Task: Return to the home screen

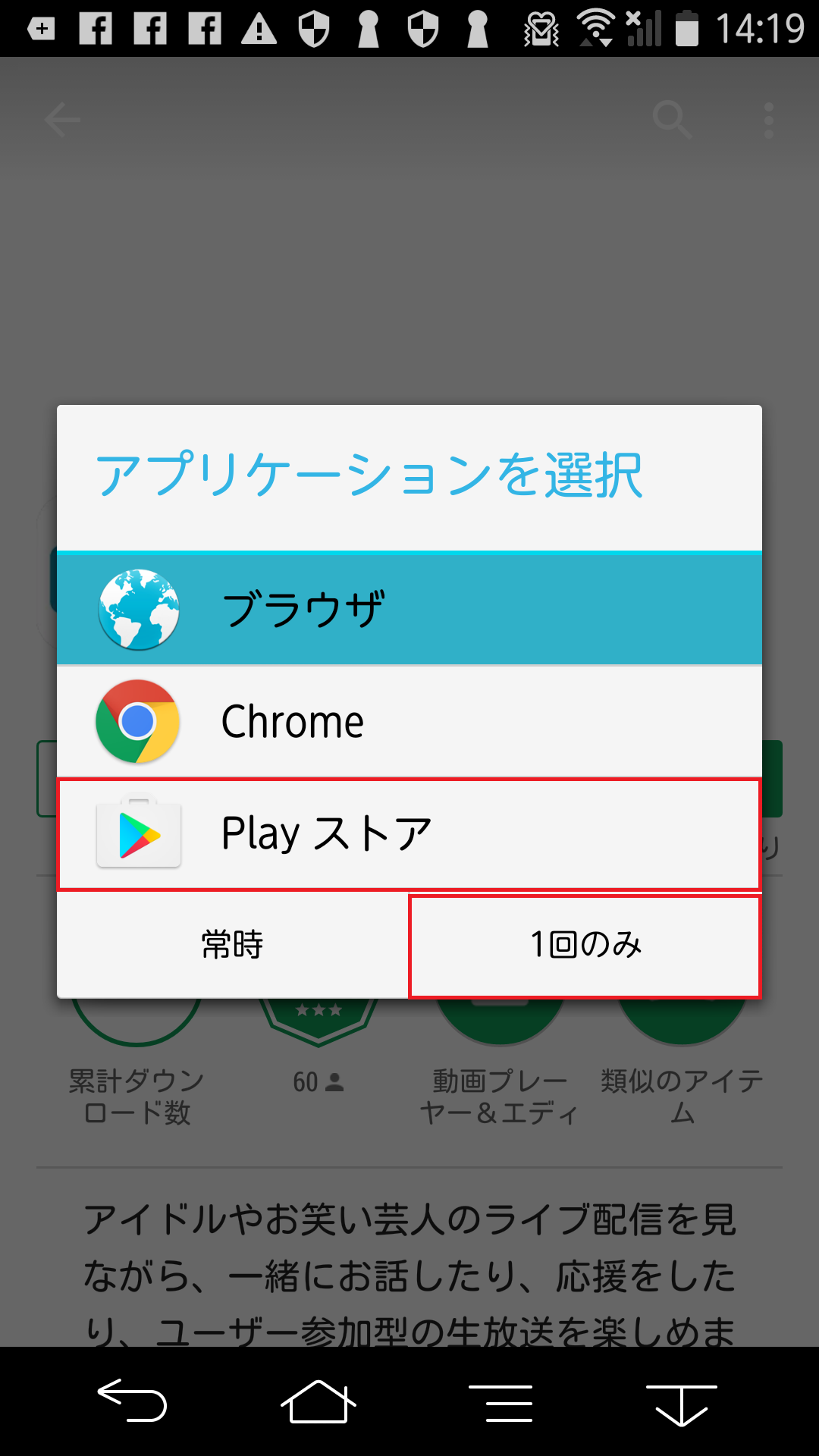Action: coord(318,1402)
